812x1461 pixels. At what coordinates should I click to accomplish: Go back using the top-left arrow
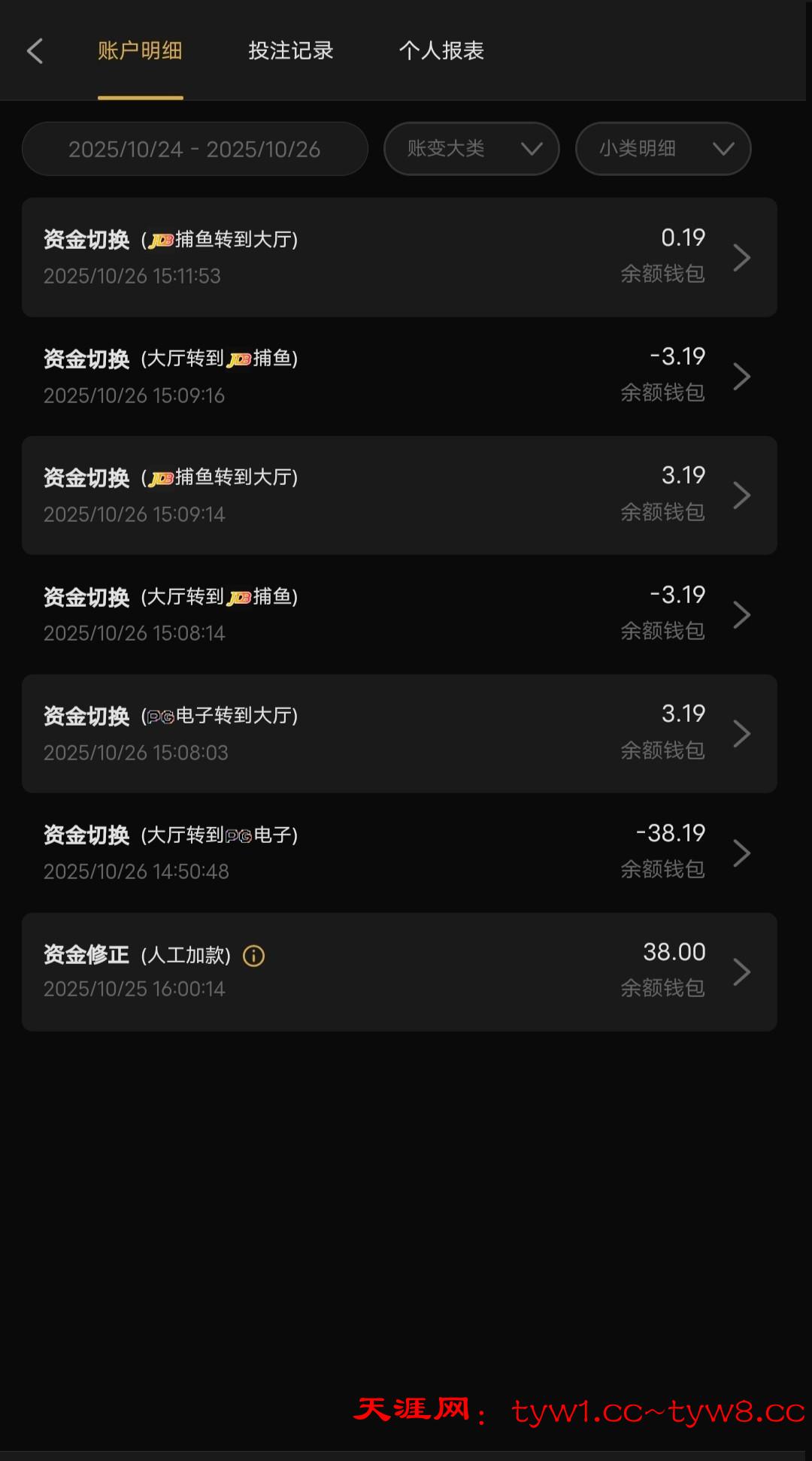click(x=35, y=51)
